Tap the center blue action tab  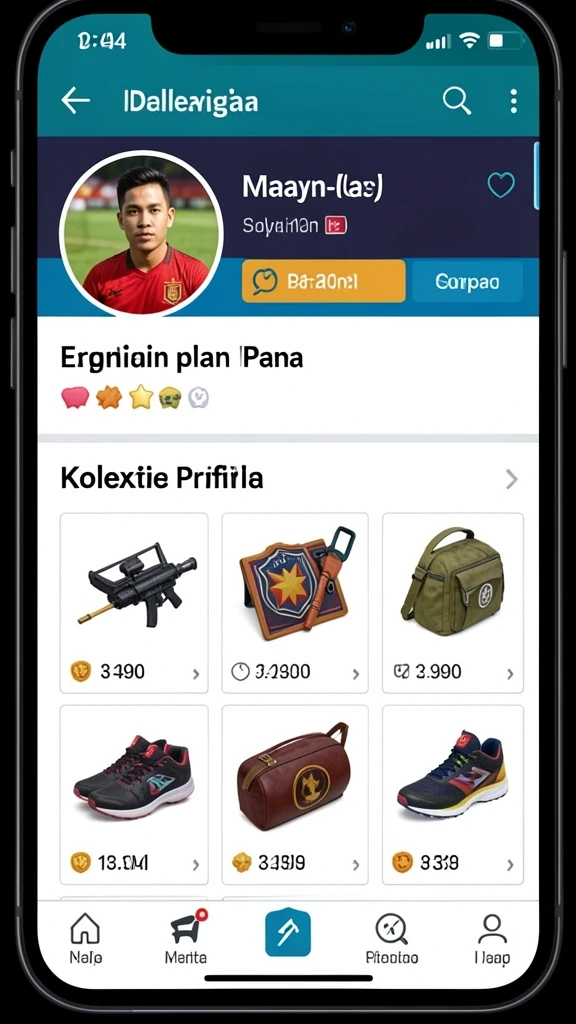pos(288,933)
